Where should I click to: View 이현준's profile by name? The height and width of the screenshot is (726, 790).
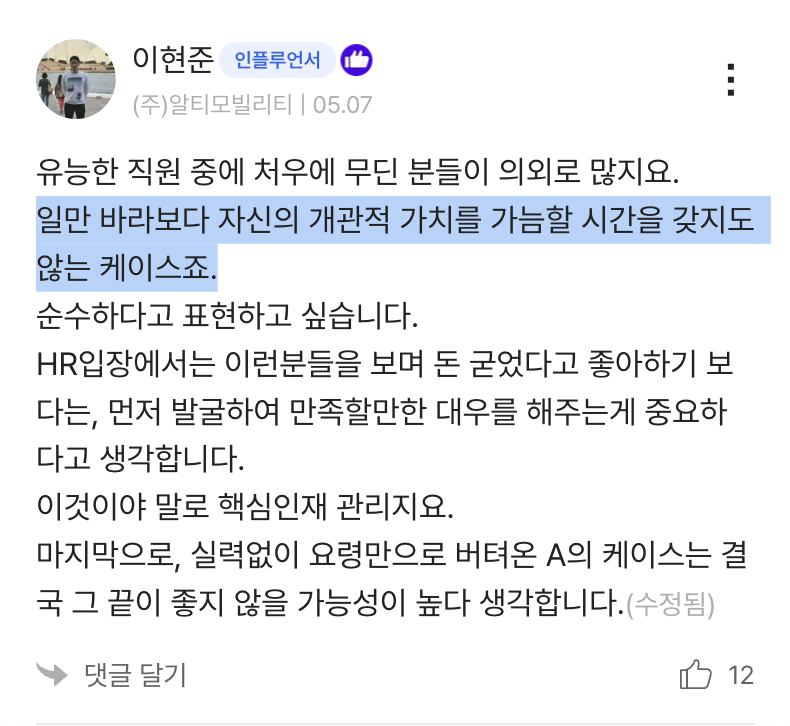pyautogui.click(x=173, y=60)
